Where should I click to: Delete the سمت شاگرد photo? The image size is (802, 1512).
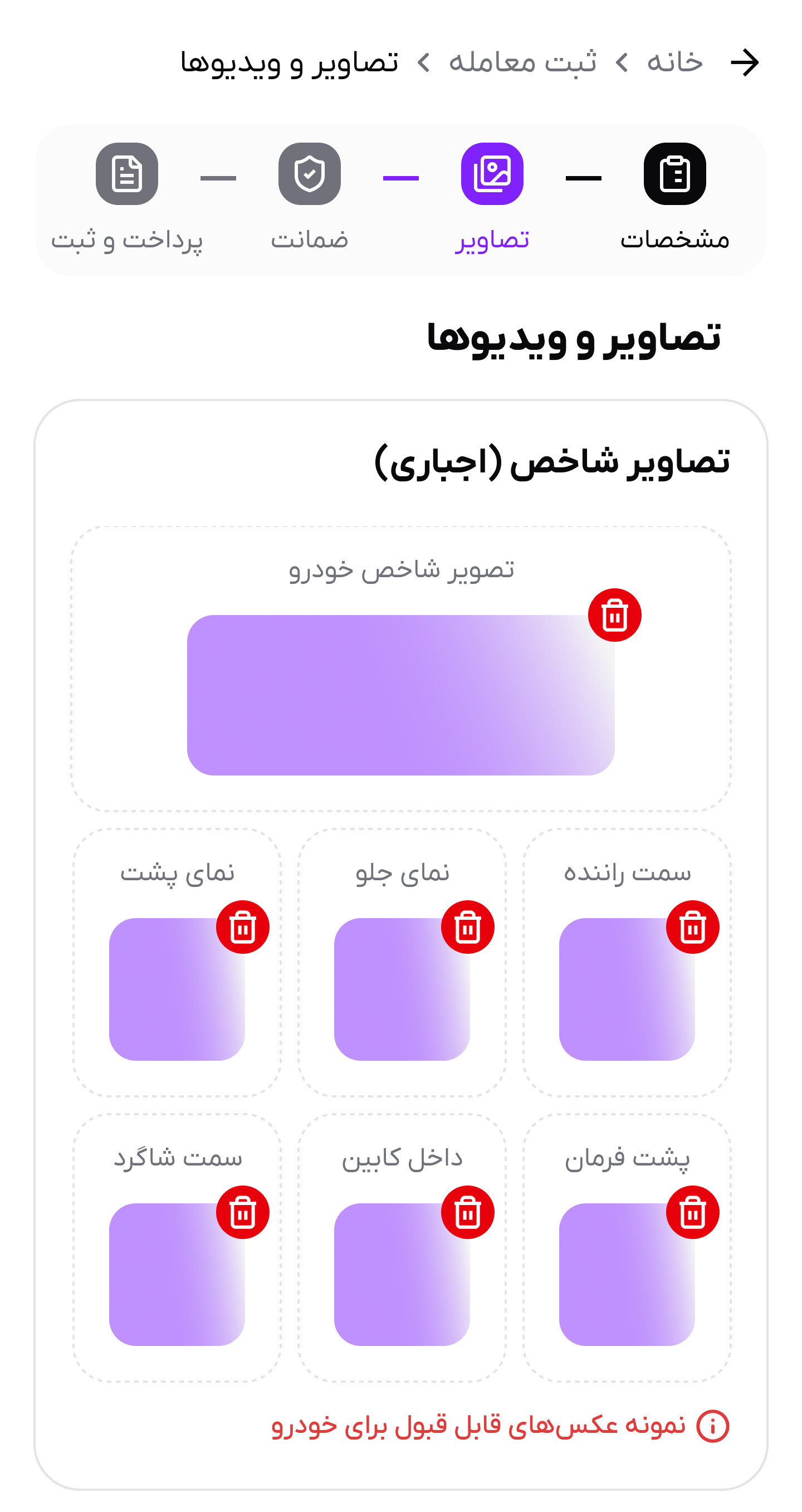point(243,1212)
